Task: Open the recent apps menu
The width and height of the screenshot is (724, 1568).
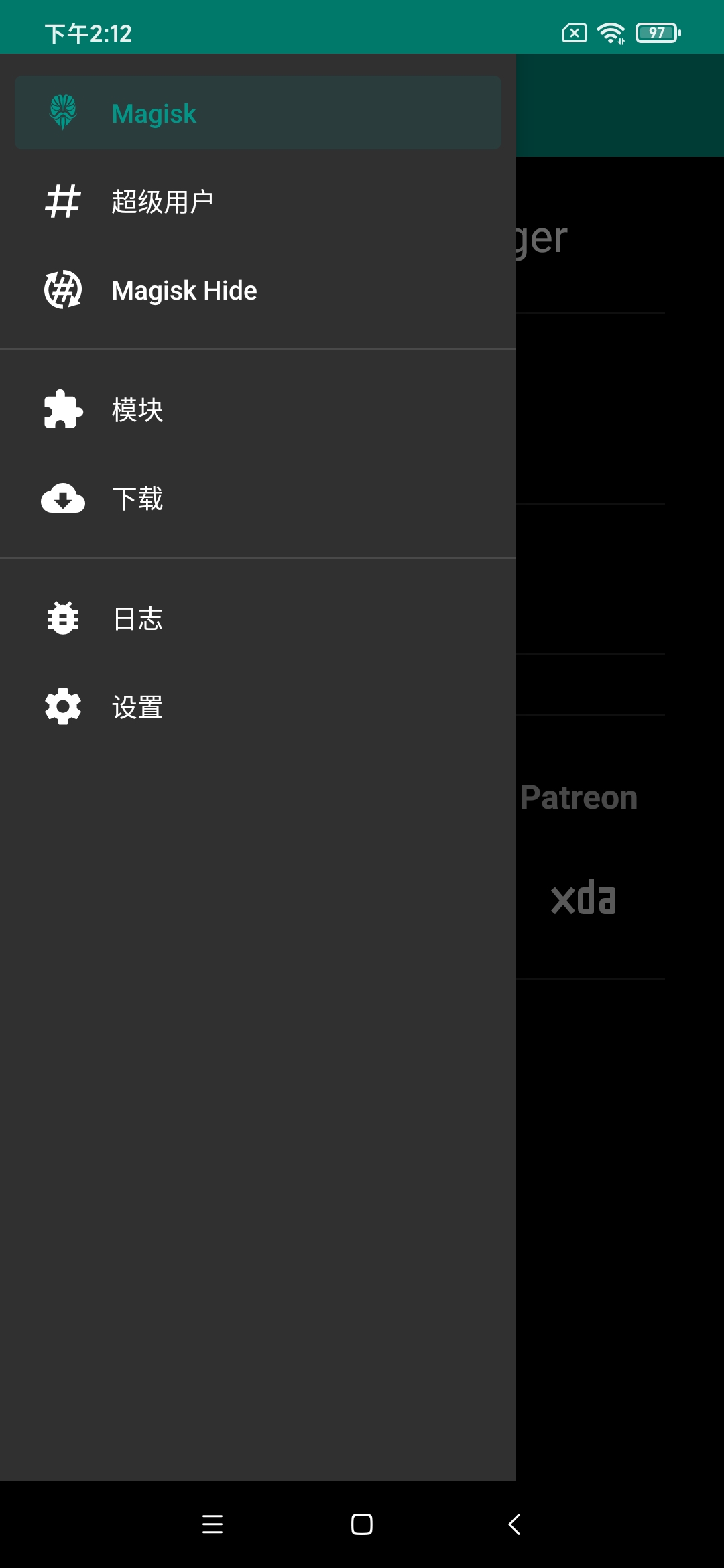Action: (213, 1524)
